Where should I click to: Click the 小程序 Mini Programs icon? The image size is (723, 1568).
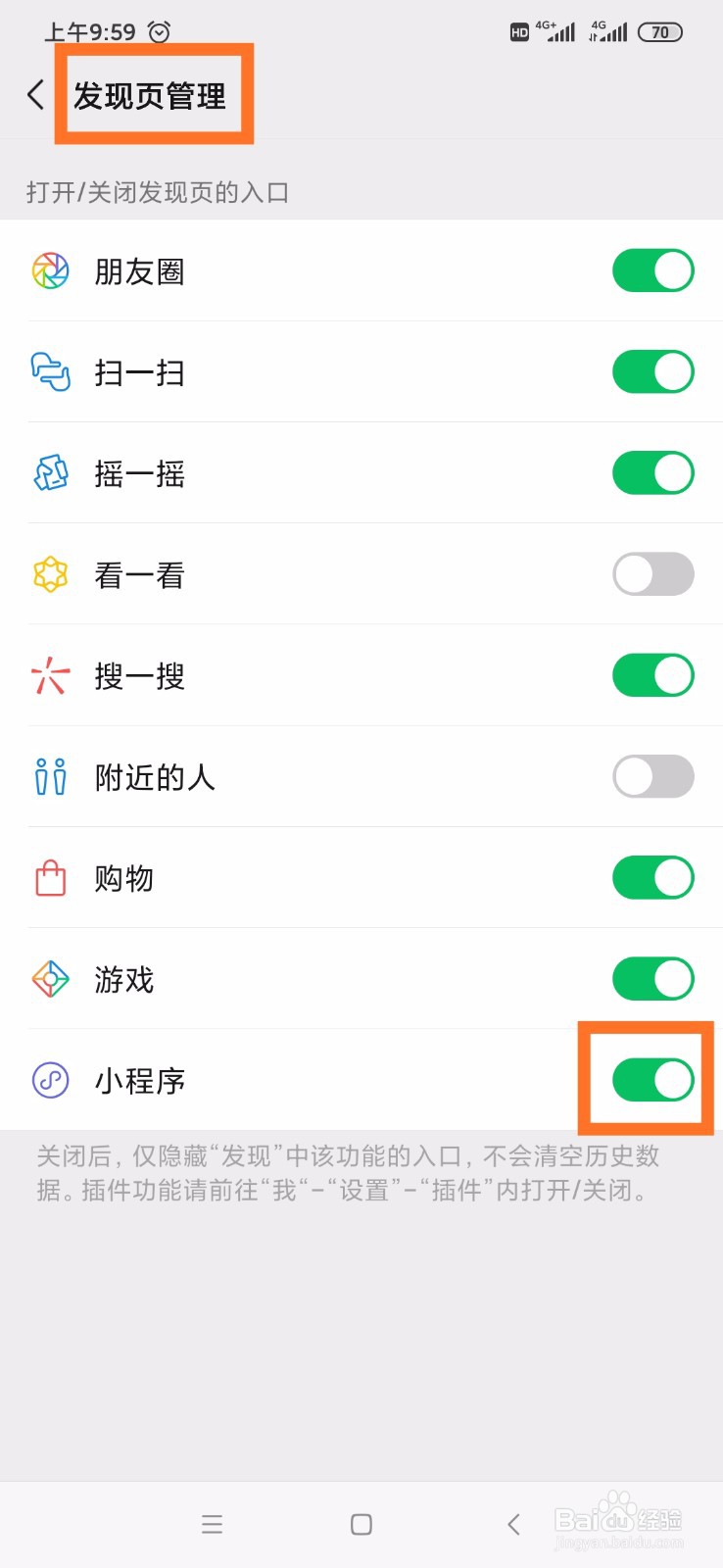[x=50, y=1079]
